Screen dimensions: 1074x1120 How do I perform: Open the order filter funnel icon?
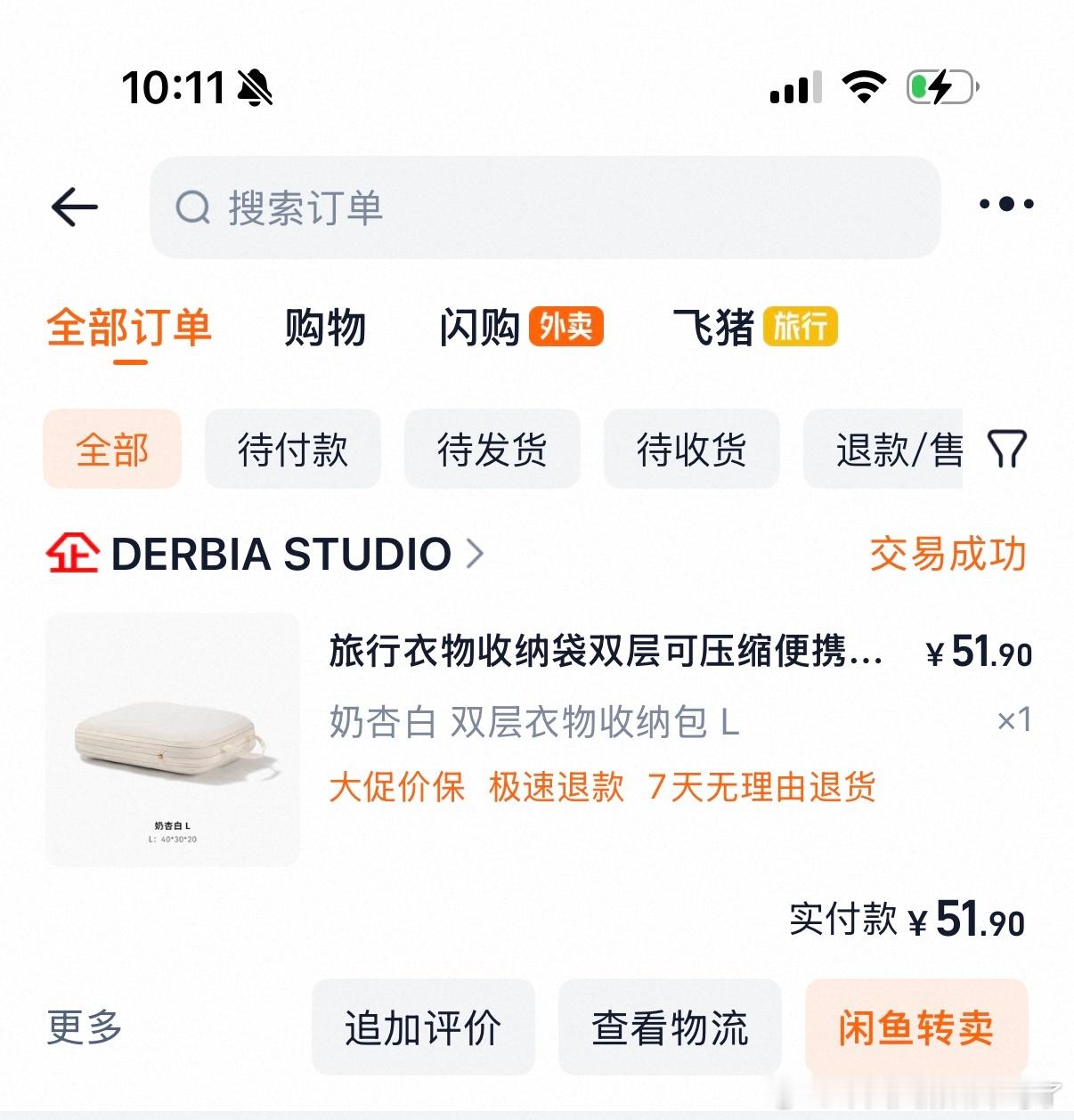[x=1007, y=449]
